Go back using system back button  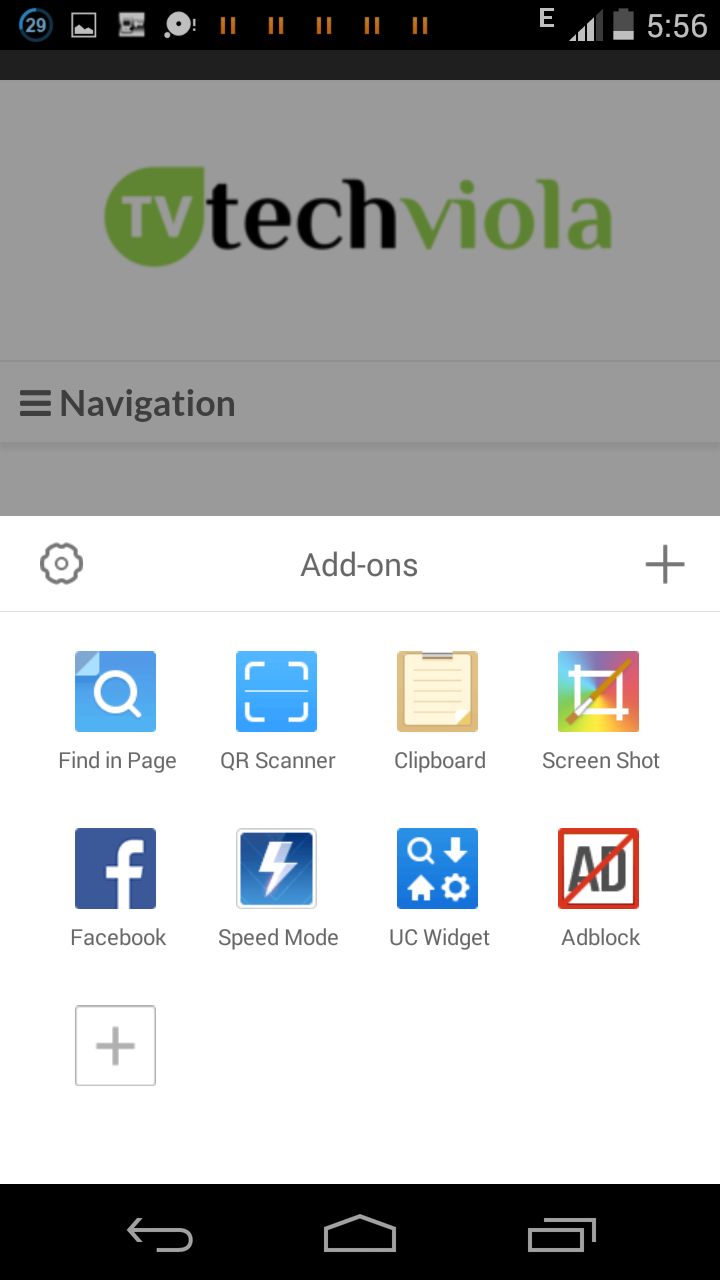point(160,1235)
